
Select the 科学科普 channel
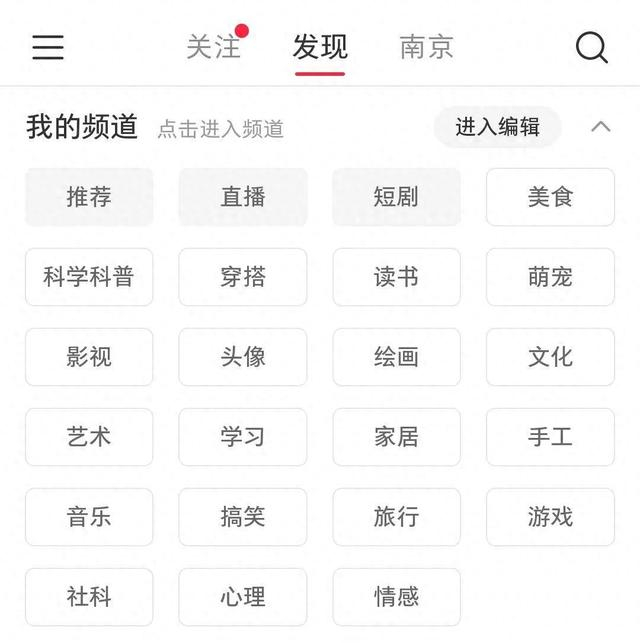[x=89, y=277]
